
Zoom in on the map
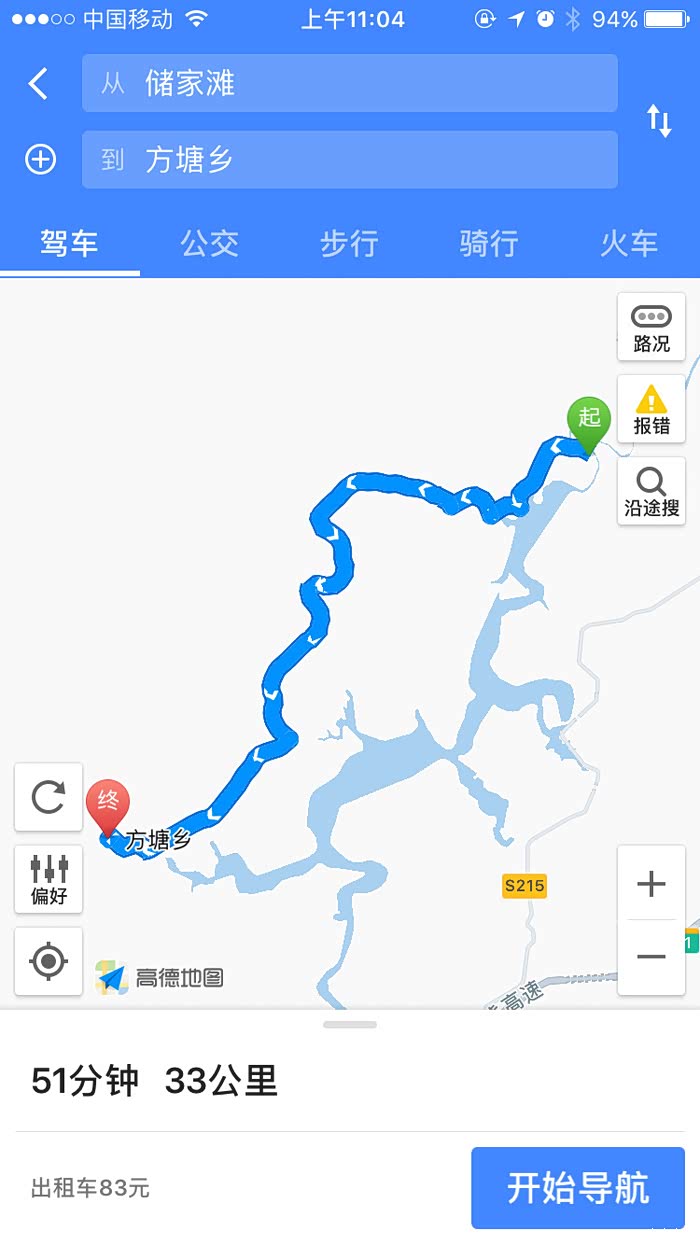coord(651,884)
